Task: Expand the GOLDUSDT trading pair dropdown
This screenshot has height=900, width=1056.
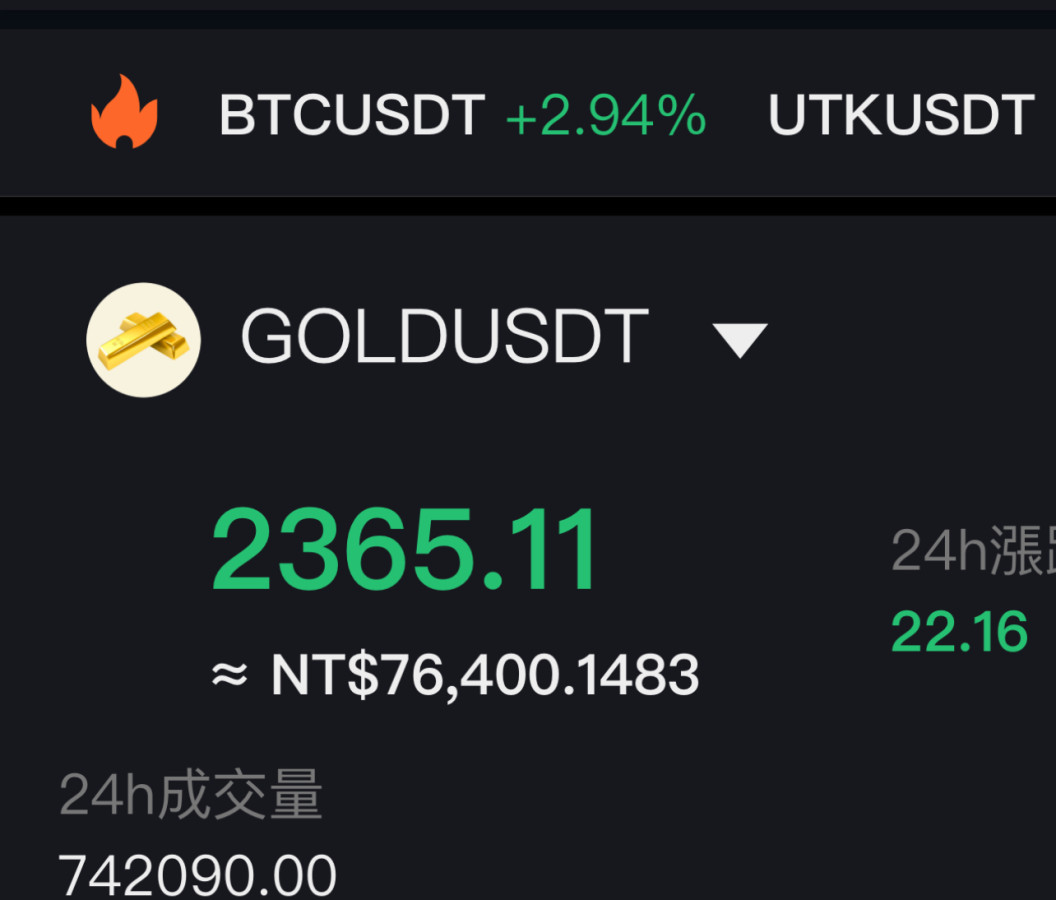Action: [740, 340]
